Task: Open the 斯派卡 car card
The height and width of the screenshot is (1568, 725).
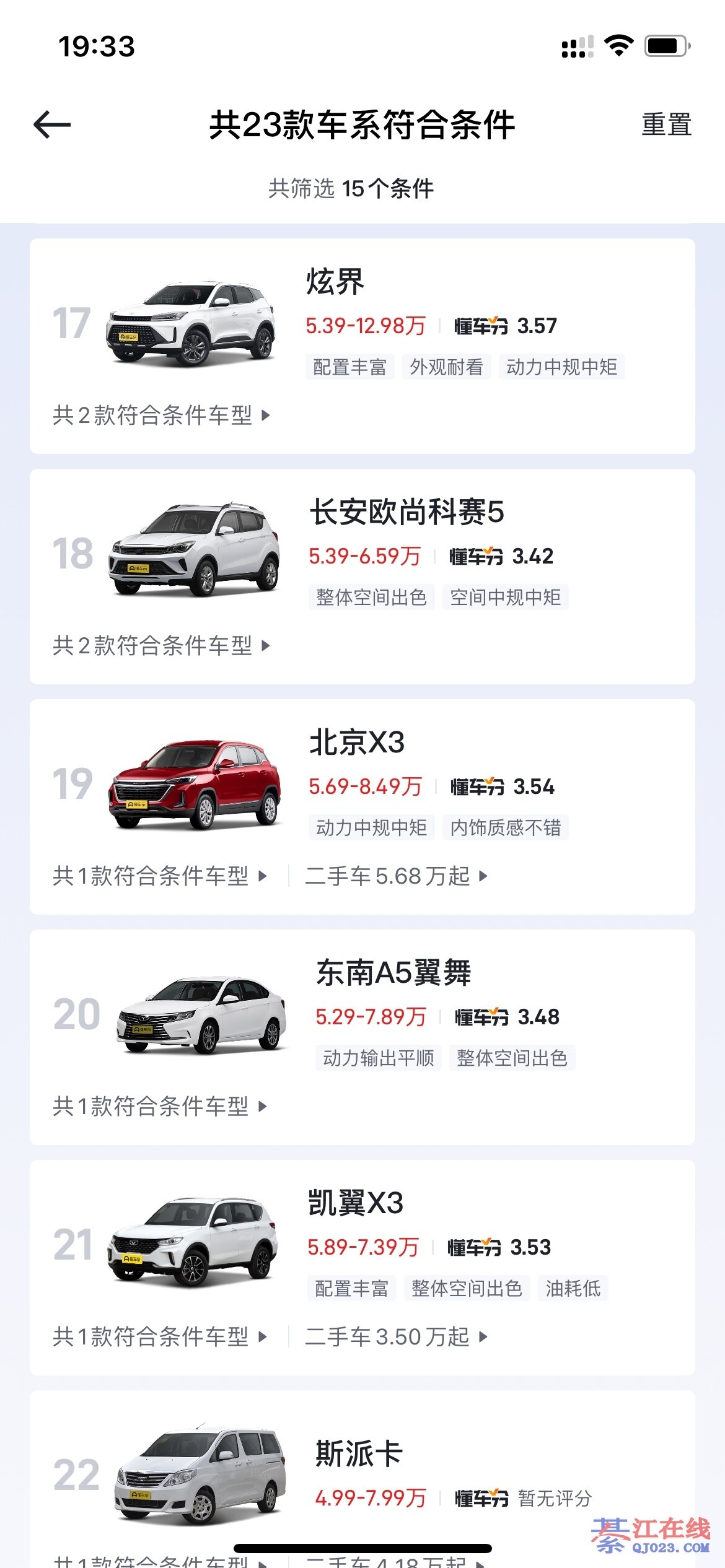Action: click(x=359, y=1454)
